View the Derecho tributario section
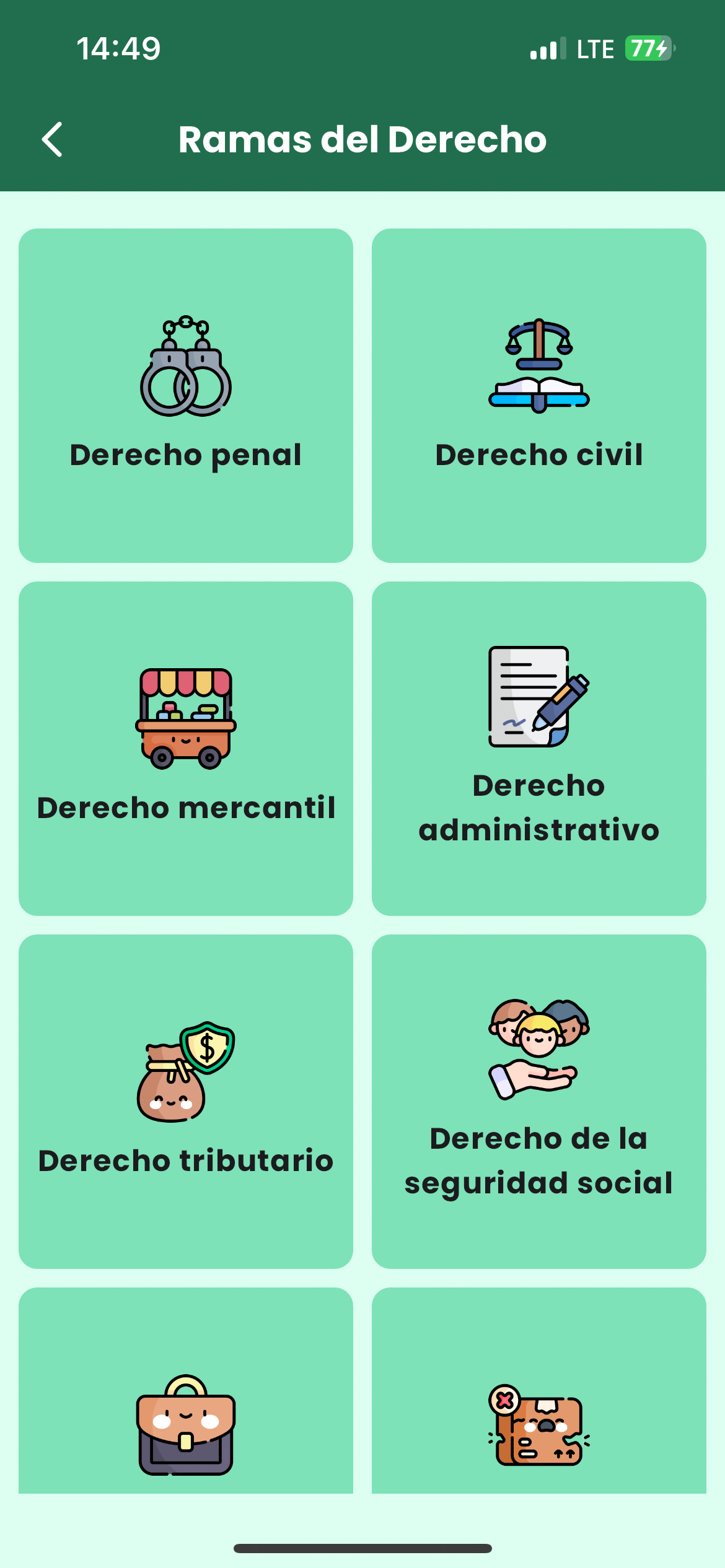This screenshot has width=725, height=1568. 186,1101
